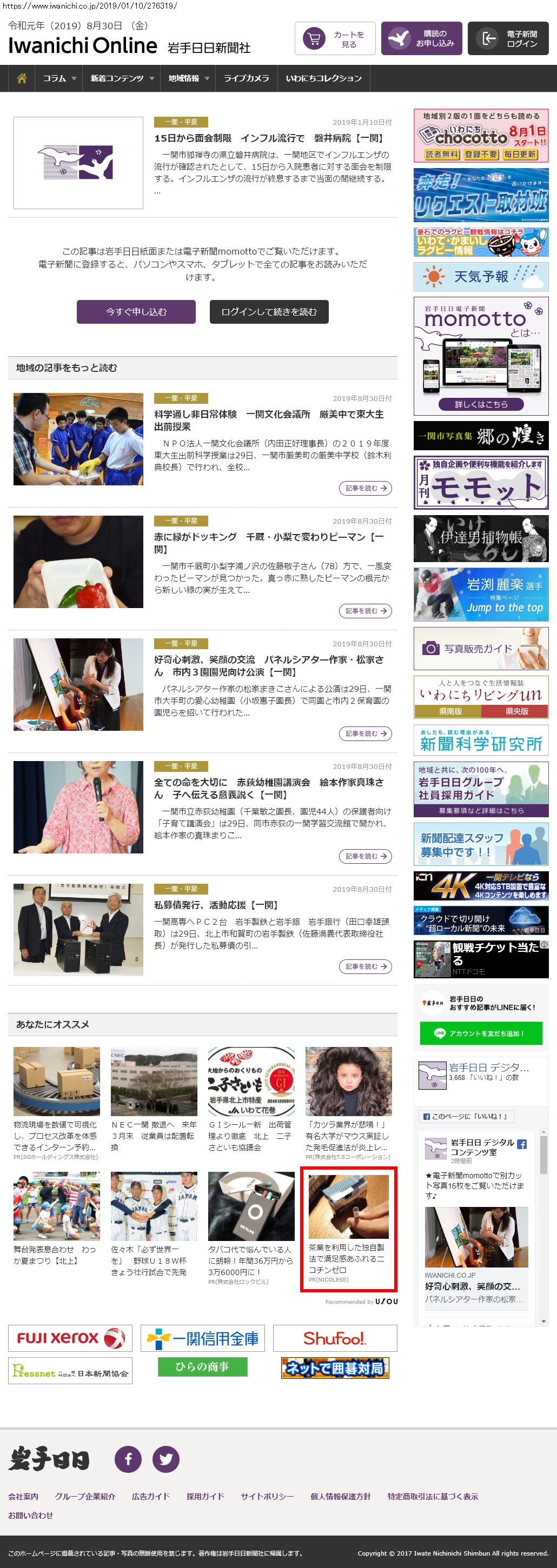Open ライブカメラ page
The height and width of the screenshot is (1568, 557).
246,78
